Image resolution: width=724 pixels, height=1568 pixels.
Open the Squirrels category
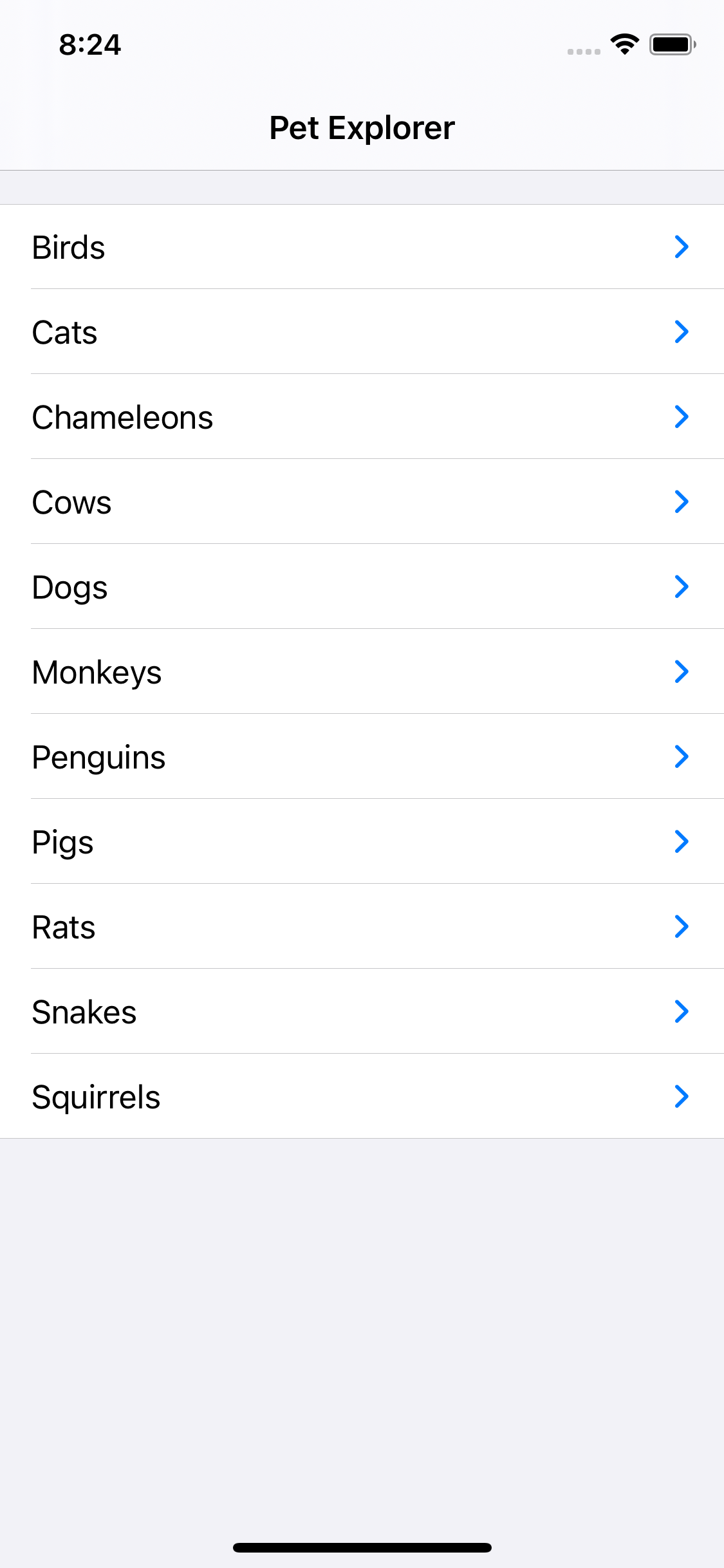click(x=257, y=1097)
